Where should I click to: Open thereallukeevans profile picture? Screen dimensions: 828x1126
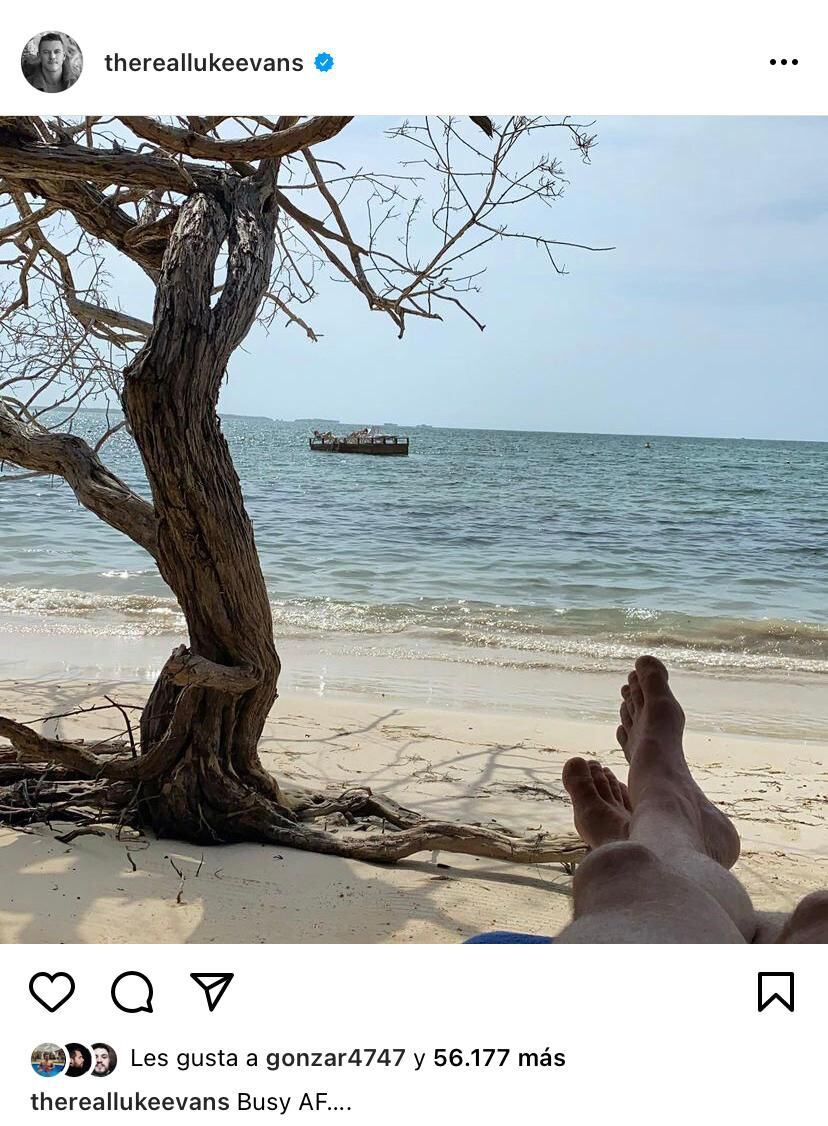[52, 62]
